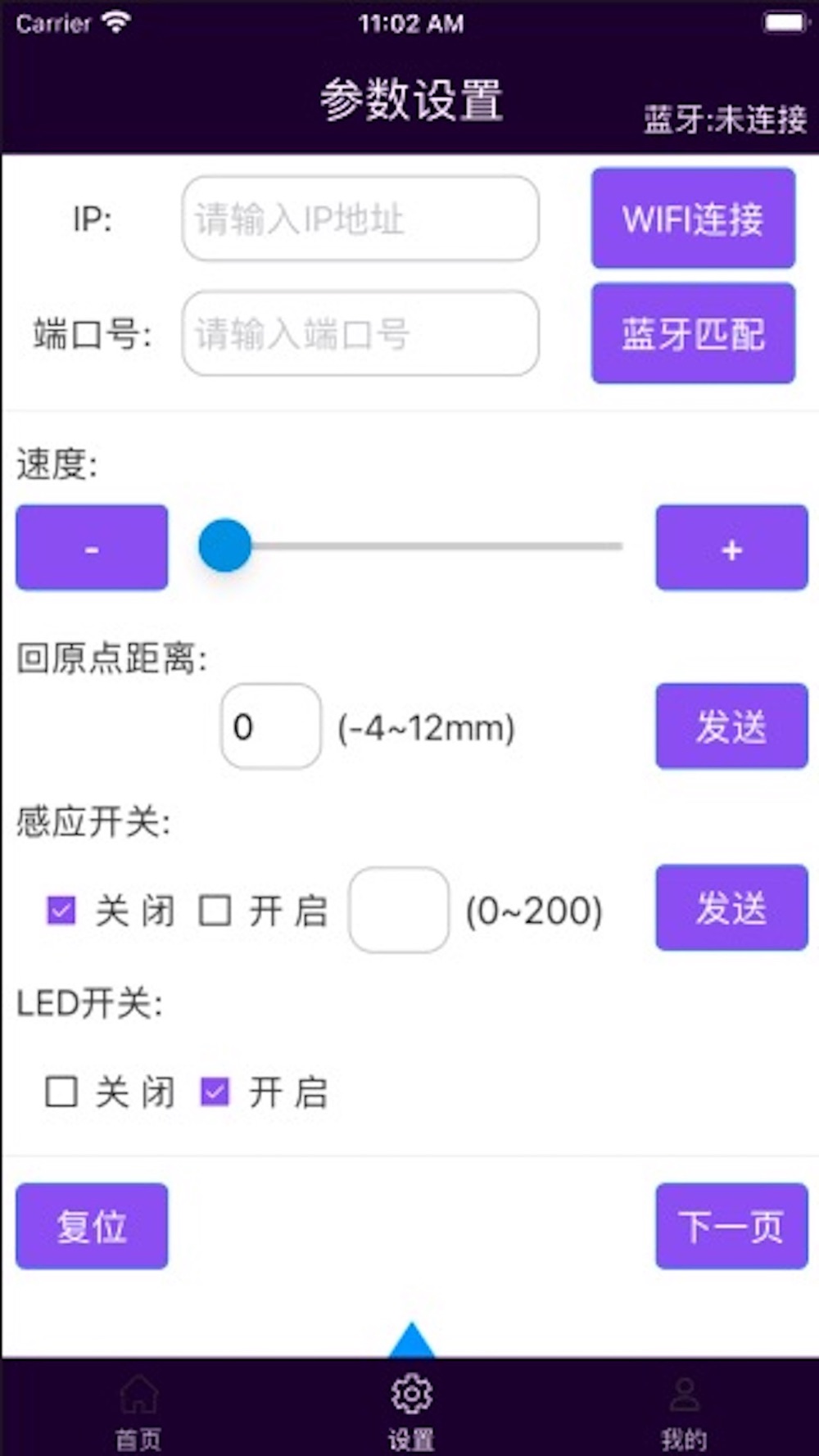Decrease speed with the minus button
Screen dimensions: 819x1456
[92, 548]
